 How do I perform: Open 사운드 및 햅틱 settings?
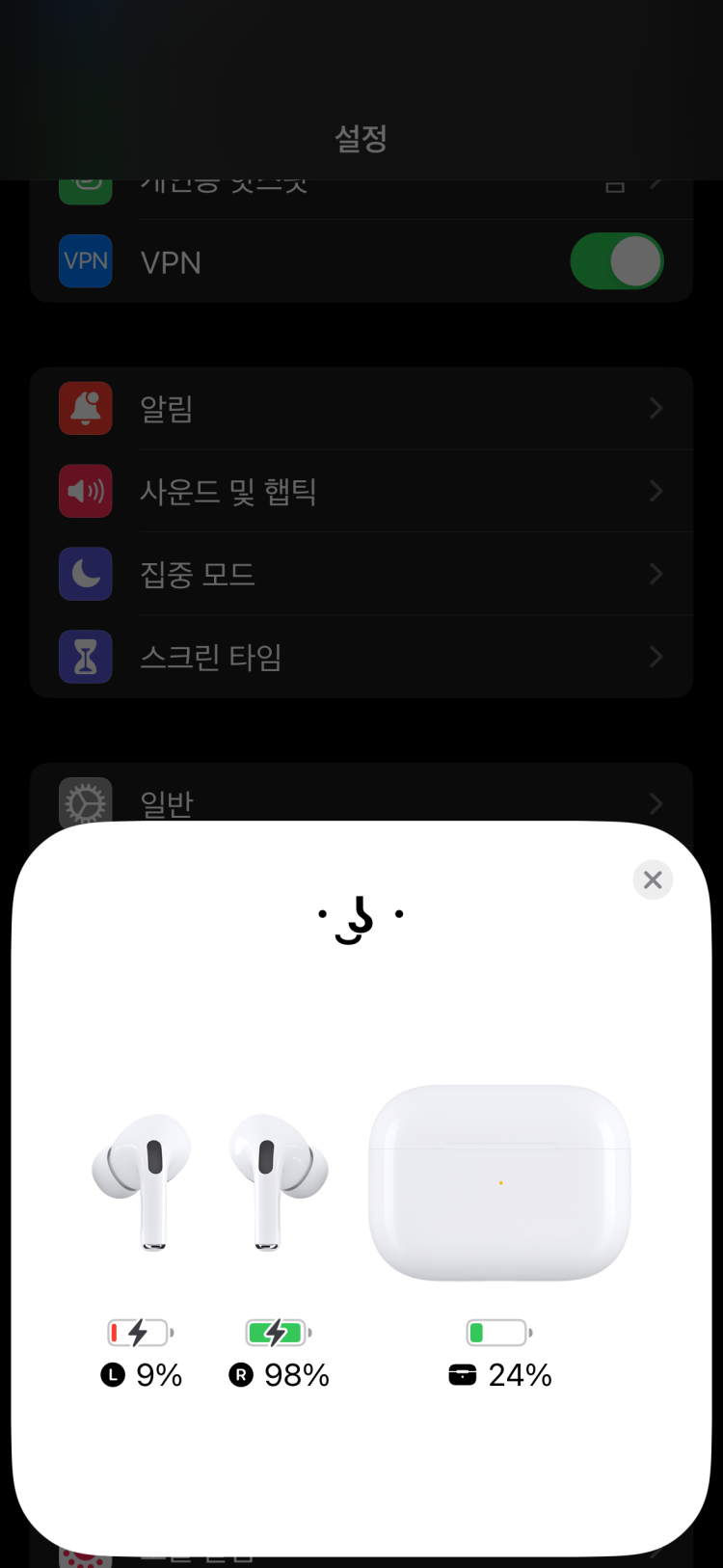tap(361, 492)
